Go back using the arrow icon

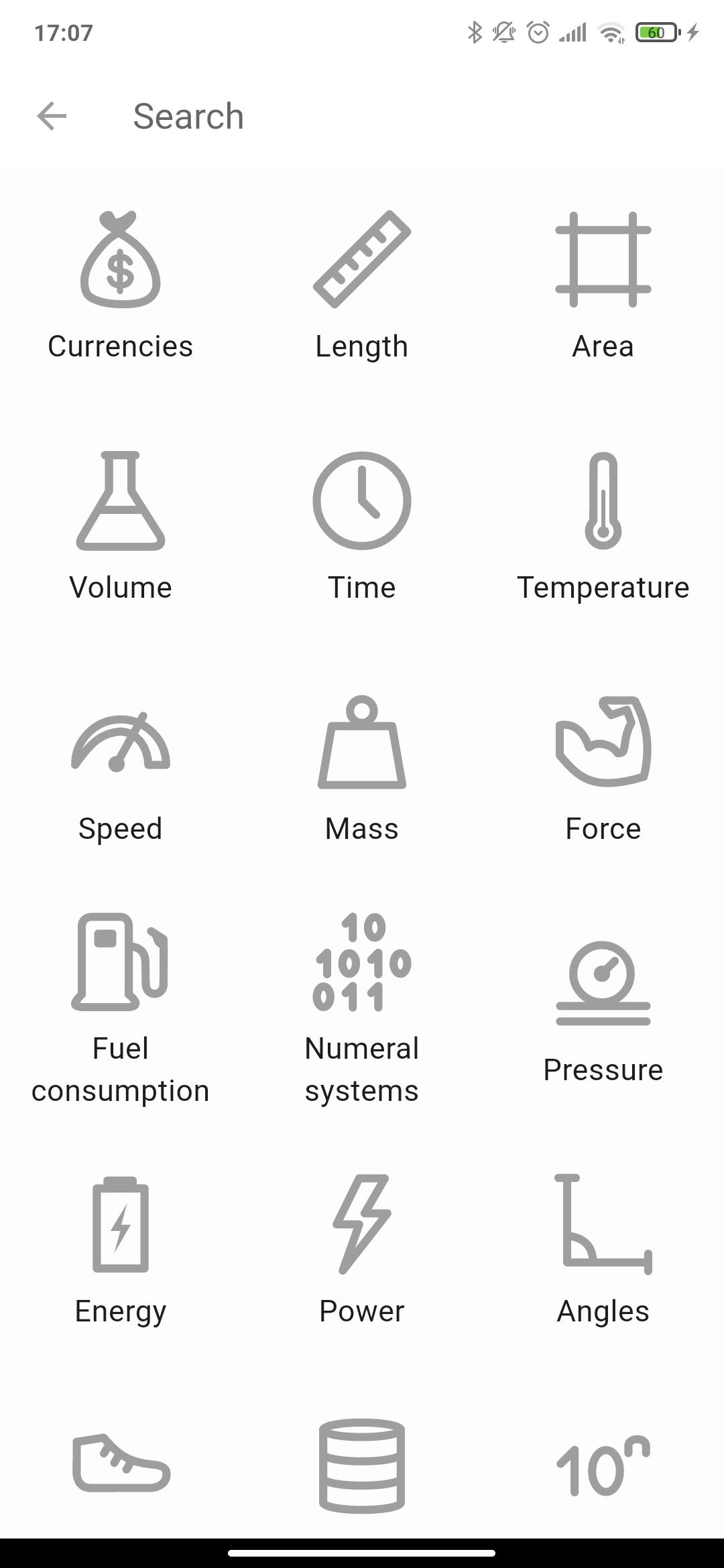(52, 116)
